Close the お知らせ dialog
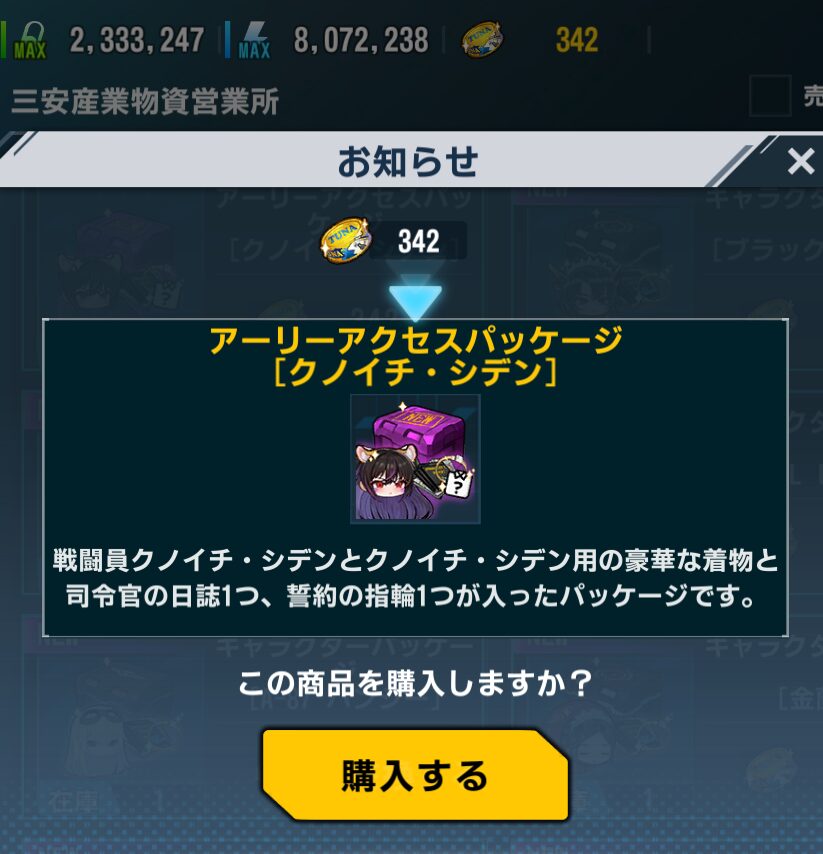The height and width of the screenshot is (854, 823). click(800, 162)
